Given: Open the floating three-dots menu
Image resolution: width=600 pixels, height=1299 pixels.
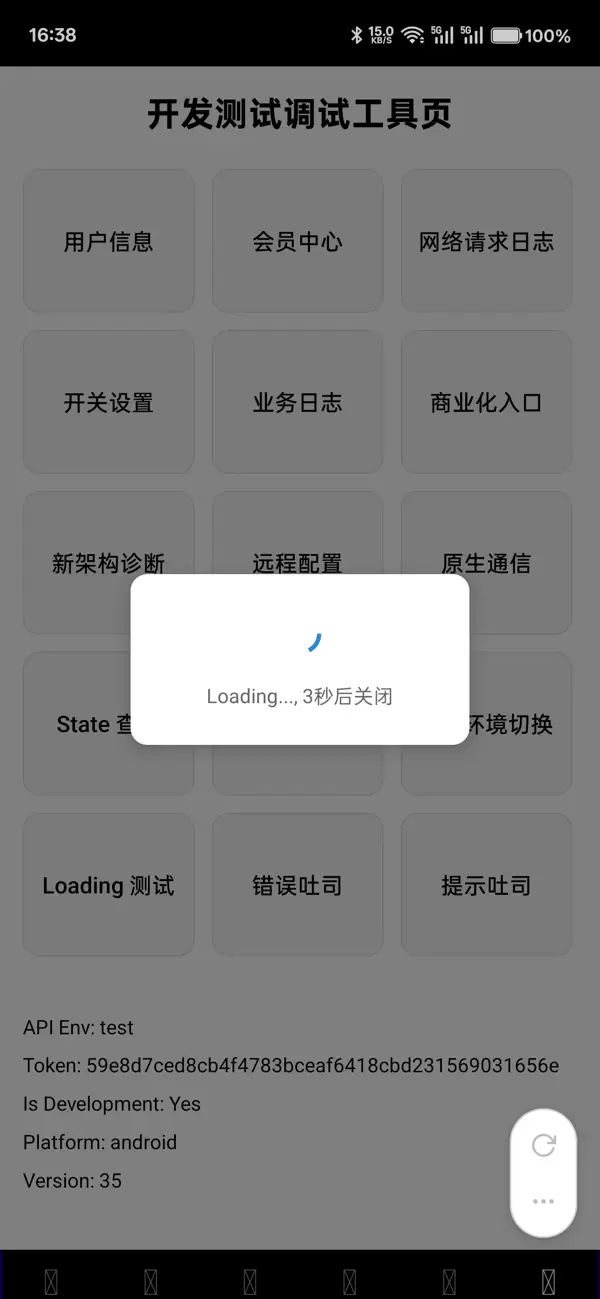Looking at the screenshot, I should click(543, 1201).
